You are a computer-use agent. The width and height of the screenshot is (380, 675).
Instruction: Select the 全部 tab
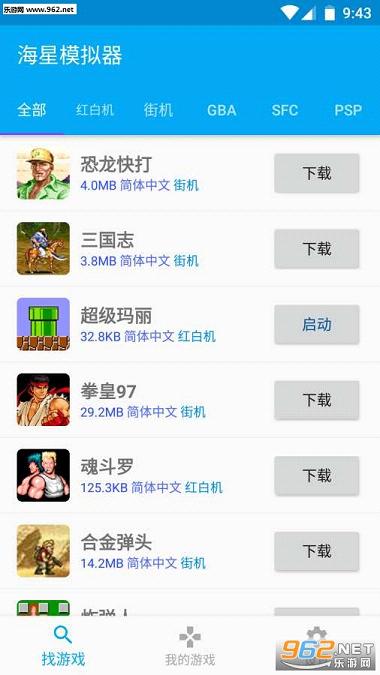click(31, 110)
